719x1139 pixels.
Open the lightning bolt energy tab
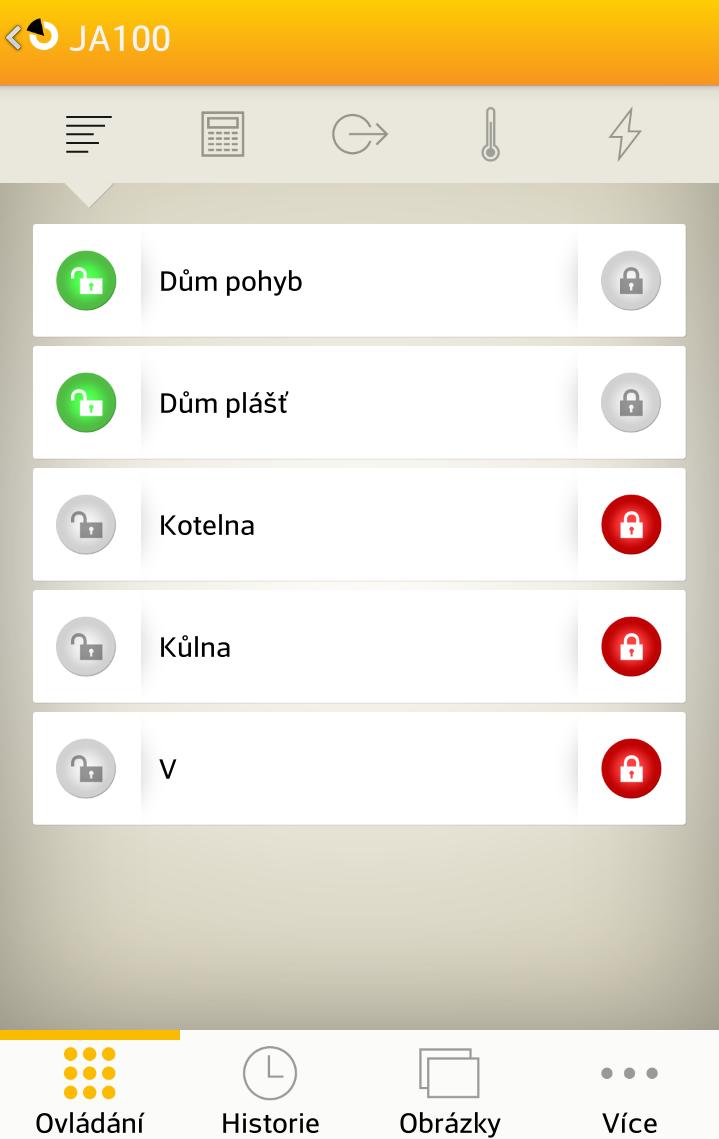(625, 134)
